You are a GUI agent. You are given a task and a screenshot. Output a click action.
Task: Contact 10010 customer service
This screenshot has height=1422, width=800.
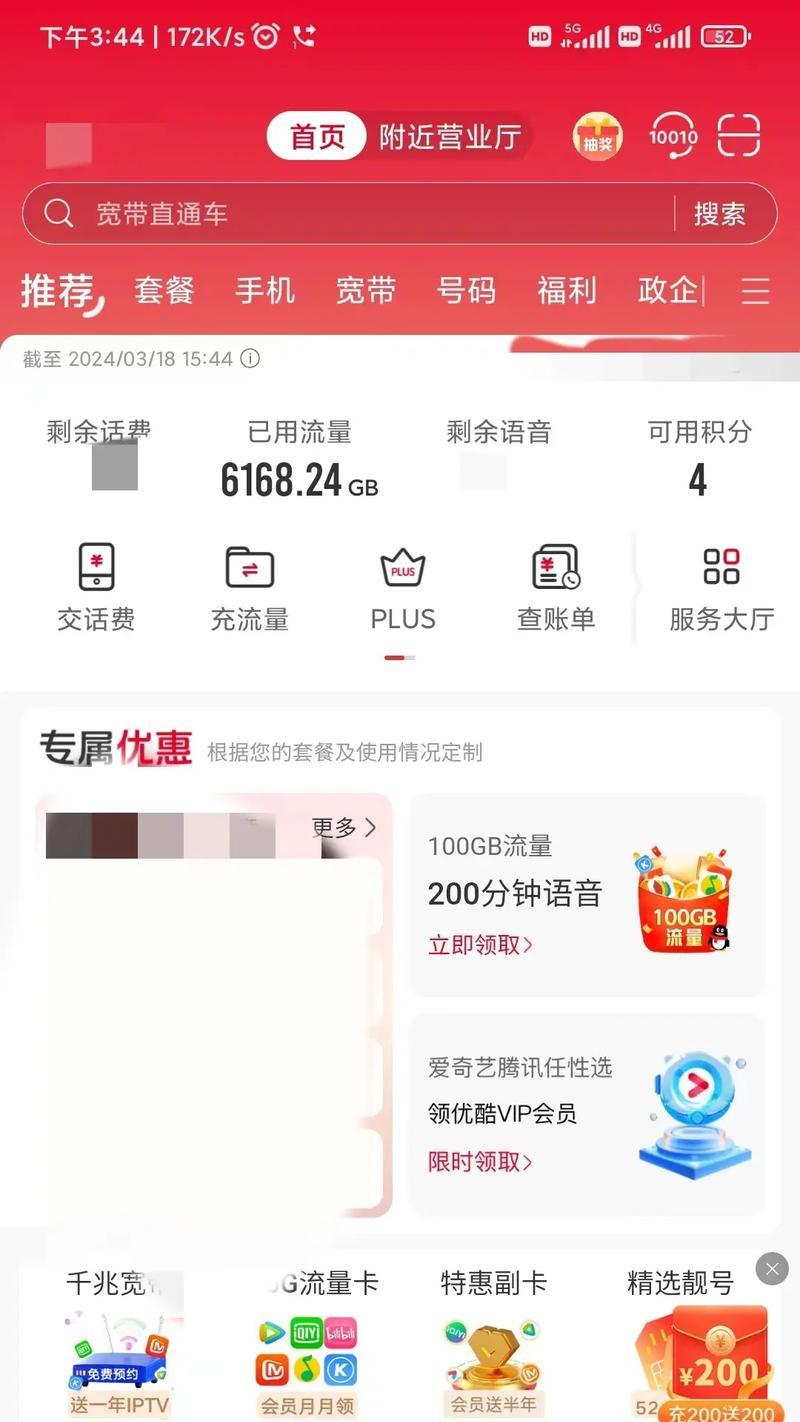click(x=673, y=136)
